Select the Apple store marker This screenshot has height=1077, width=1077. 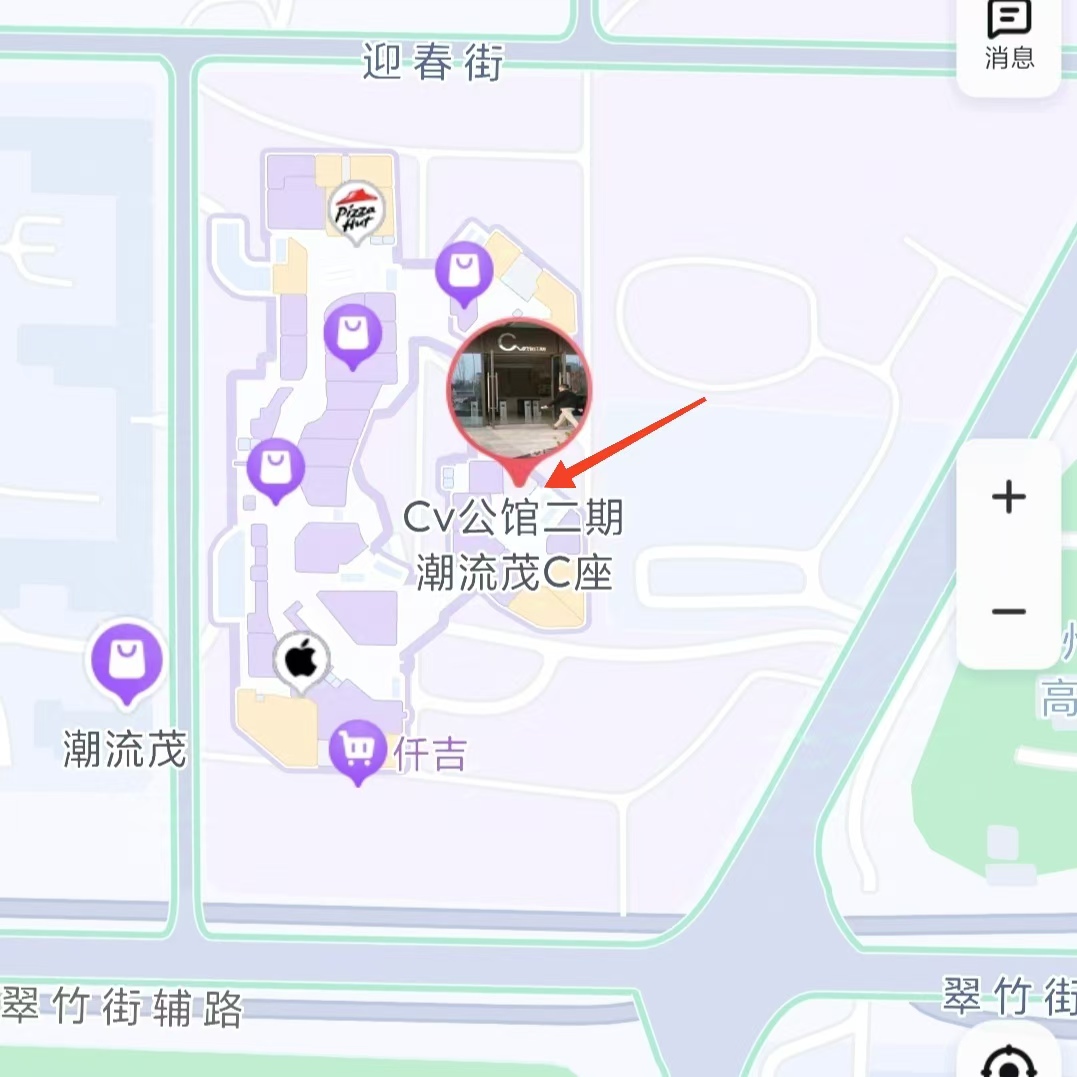pos(300,660)
